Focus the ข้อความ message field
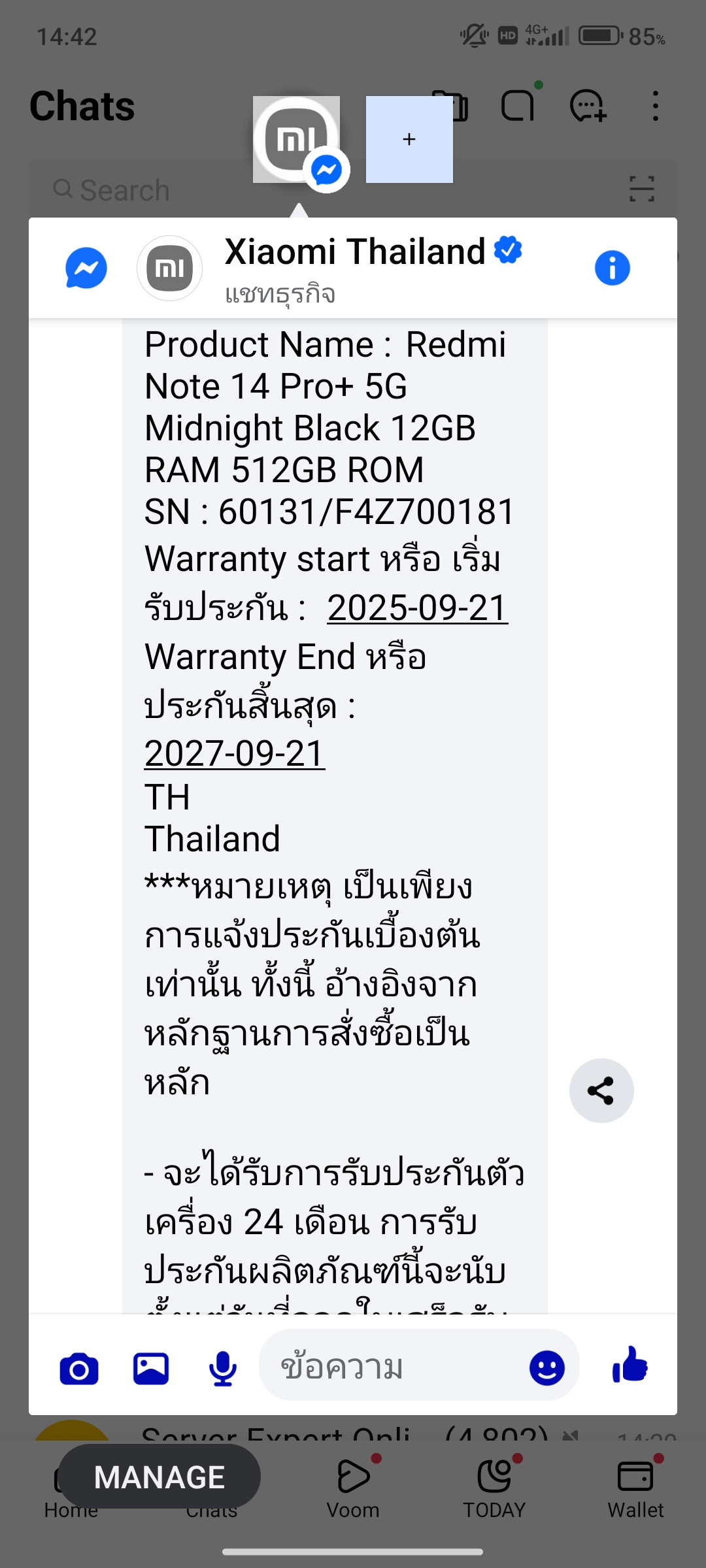This screenshot has width=706, height=1568. point(392,1367)
